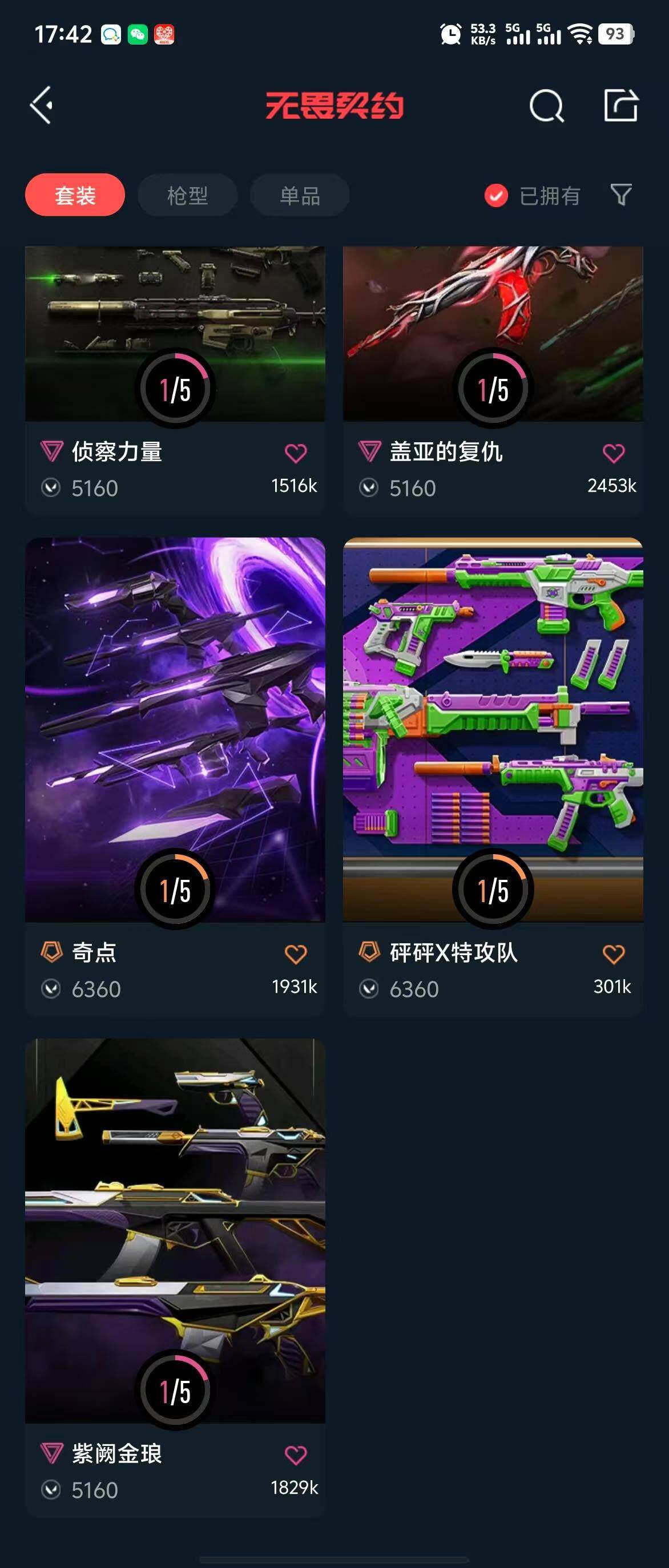Open the 紫阙金琅 skin bundle card
Image resolution: width=669 pixels, height=1568 pixels.
click(x=175, y=1230)
